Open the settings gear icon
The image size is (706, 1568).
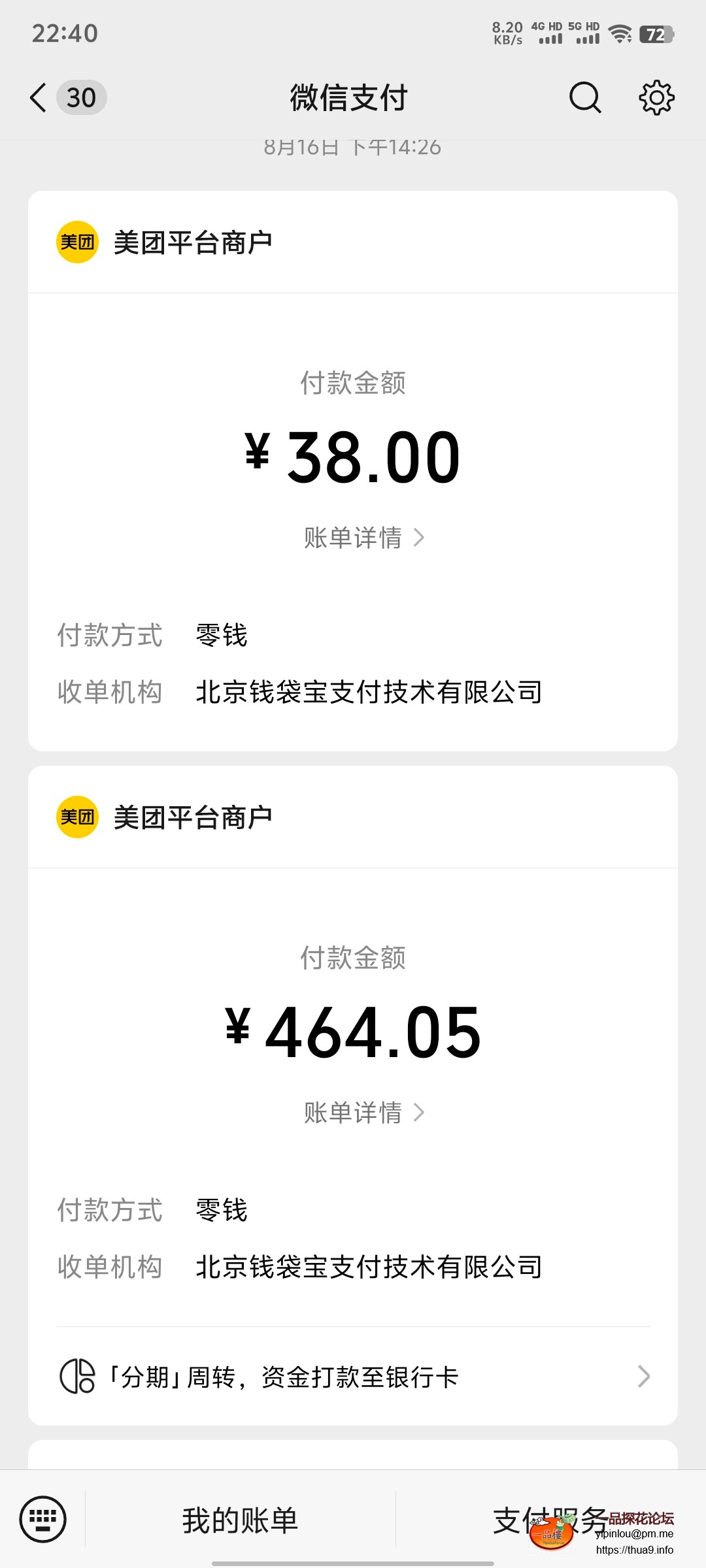click(656, 98)
